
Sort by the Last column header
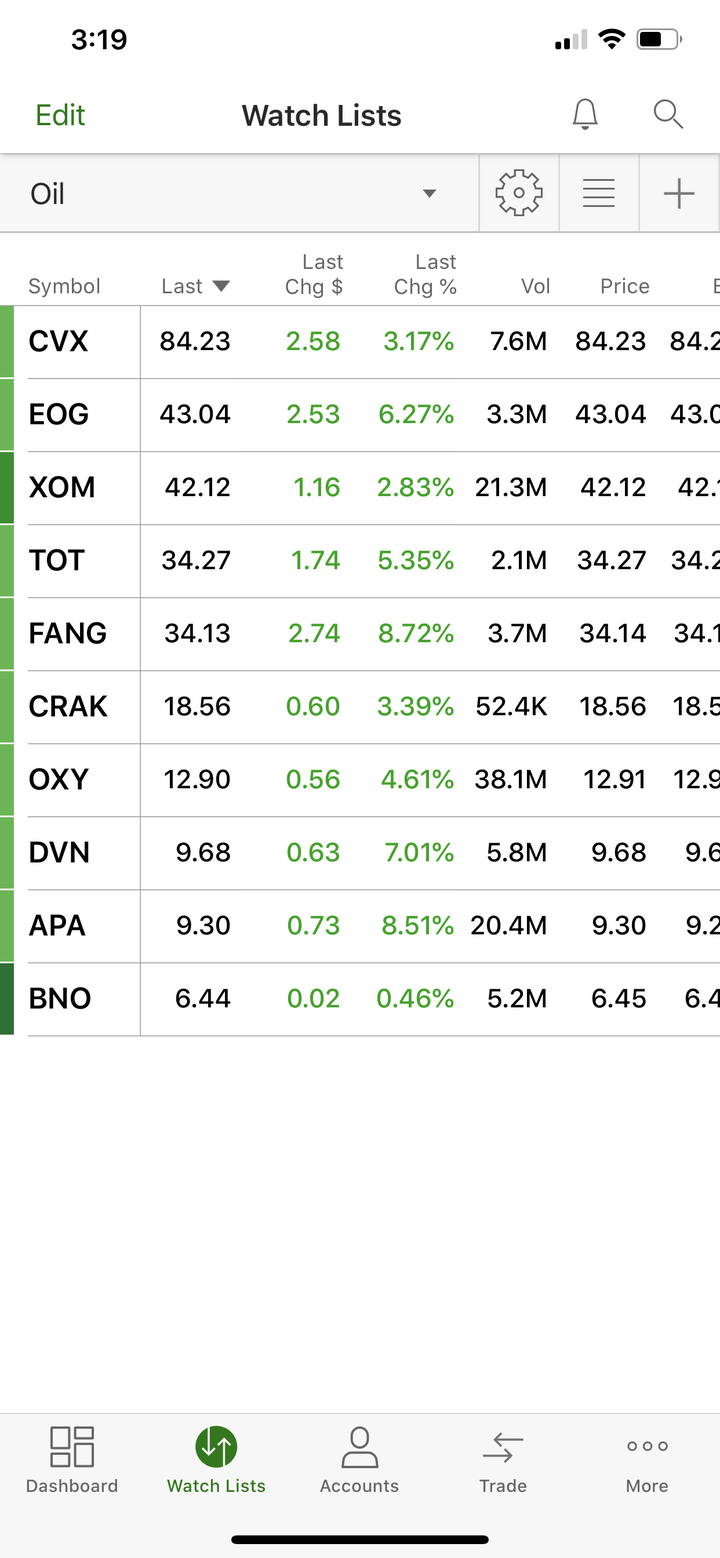pos(195,286)
